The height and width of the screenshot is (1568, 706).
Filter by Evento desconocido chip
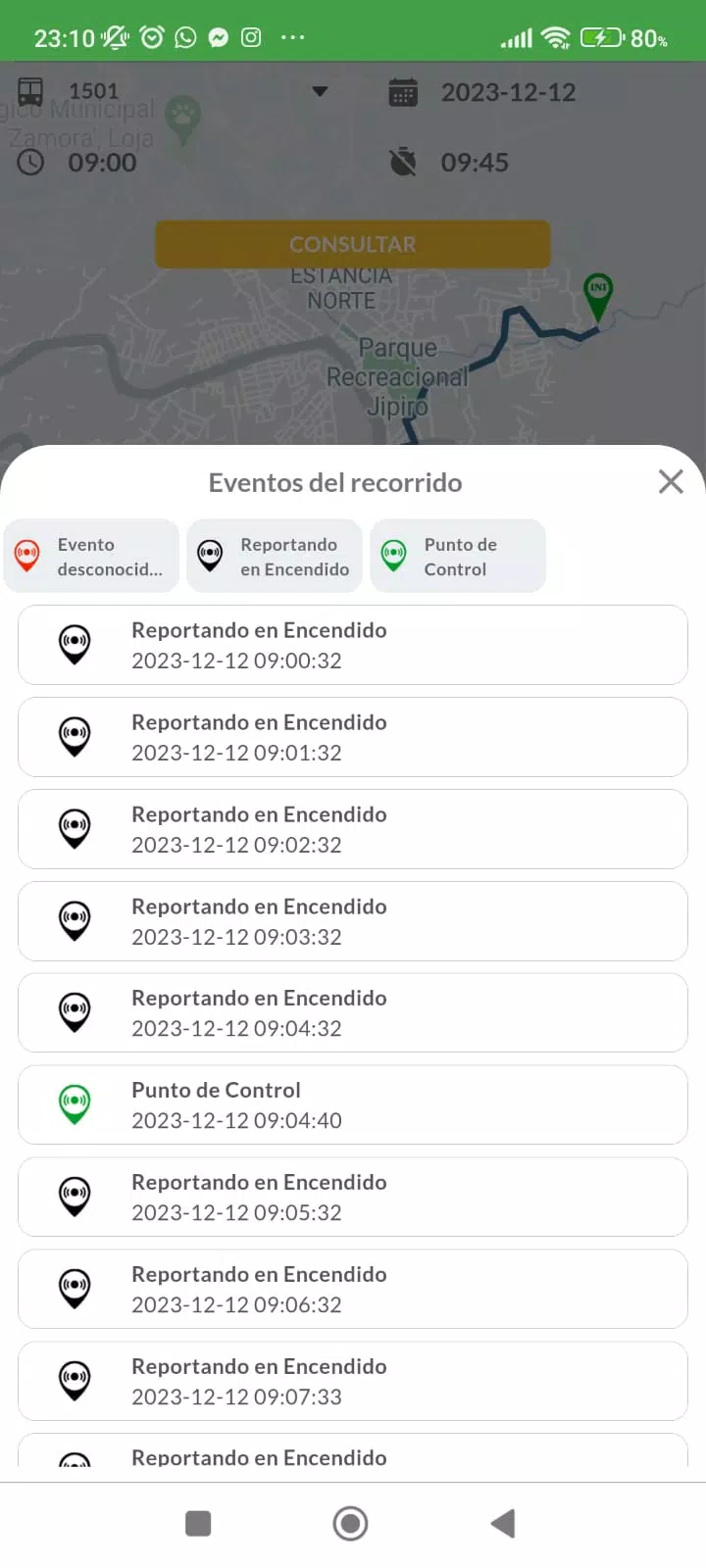(91, 556)
